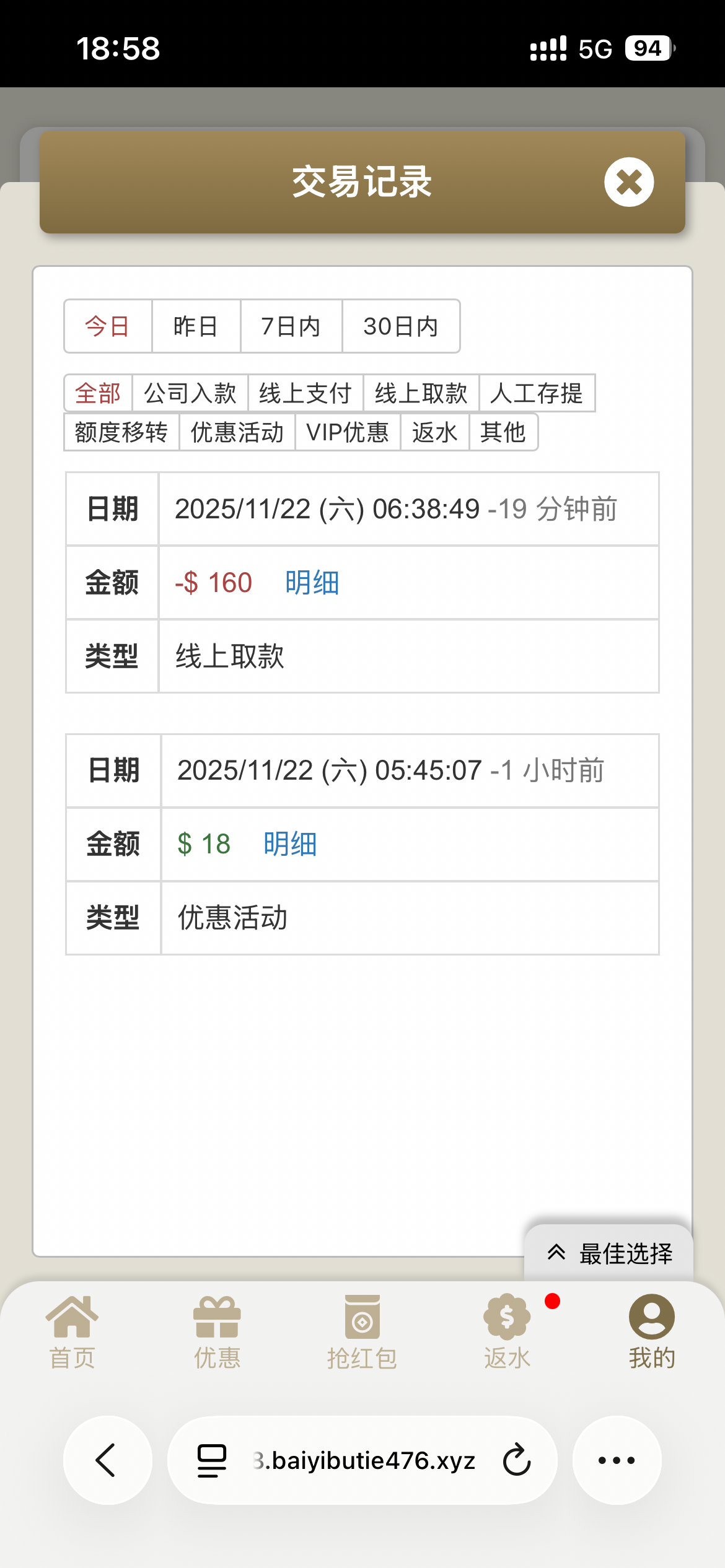Select the 全部 category tab
725x1568 pixels.
click(99, 393)
